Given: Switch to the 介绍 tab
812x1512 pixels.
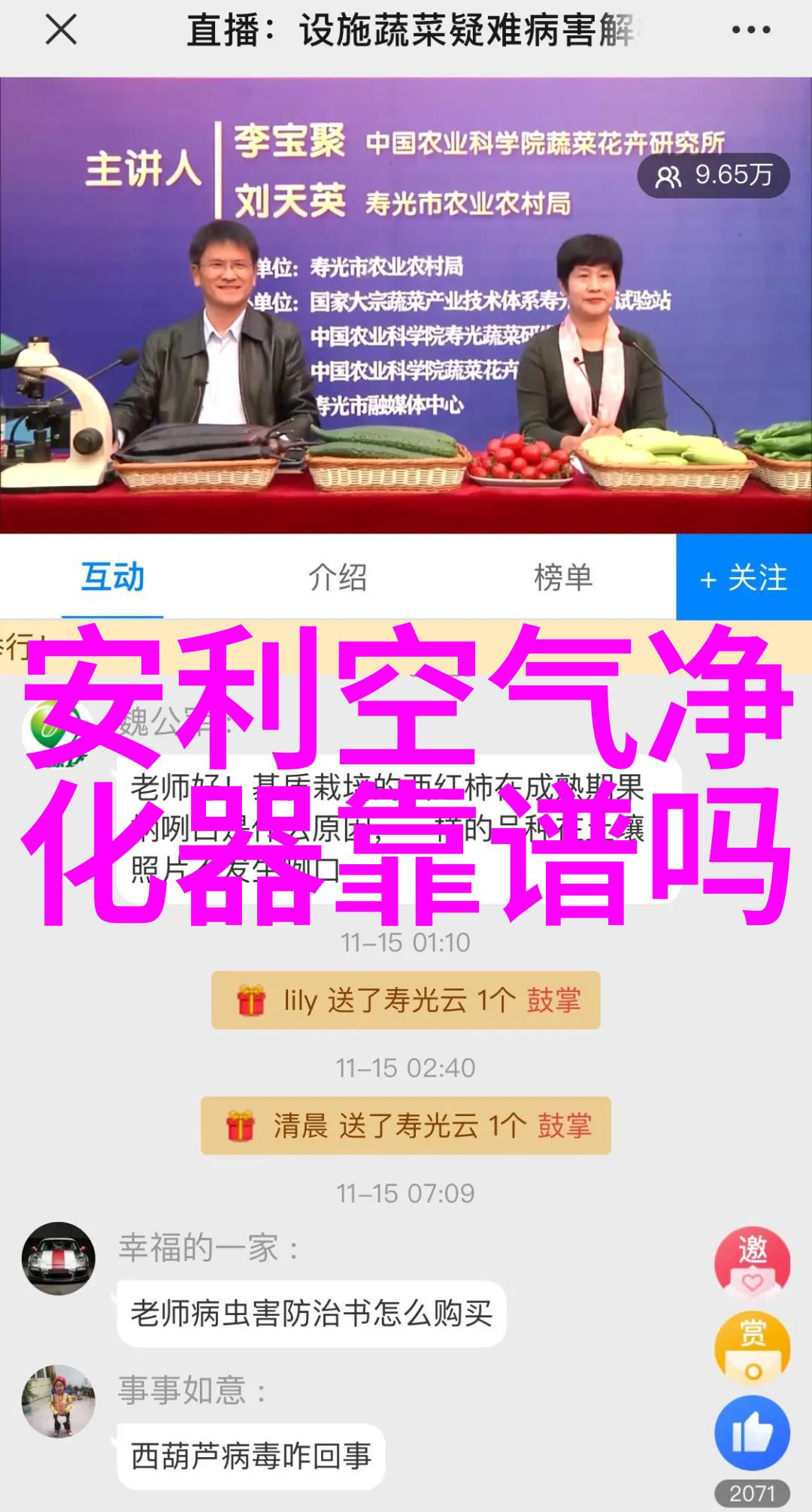Looking at the screenshot, I should pos(338,577).
